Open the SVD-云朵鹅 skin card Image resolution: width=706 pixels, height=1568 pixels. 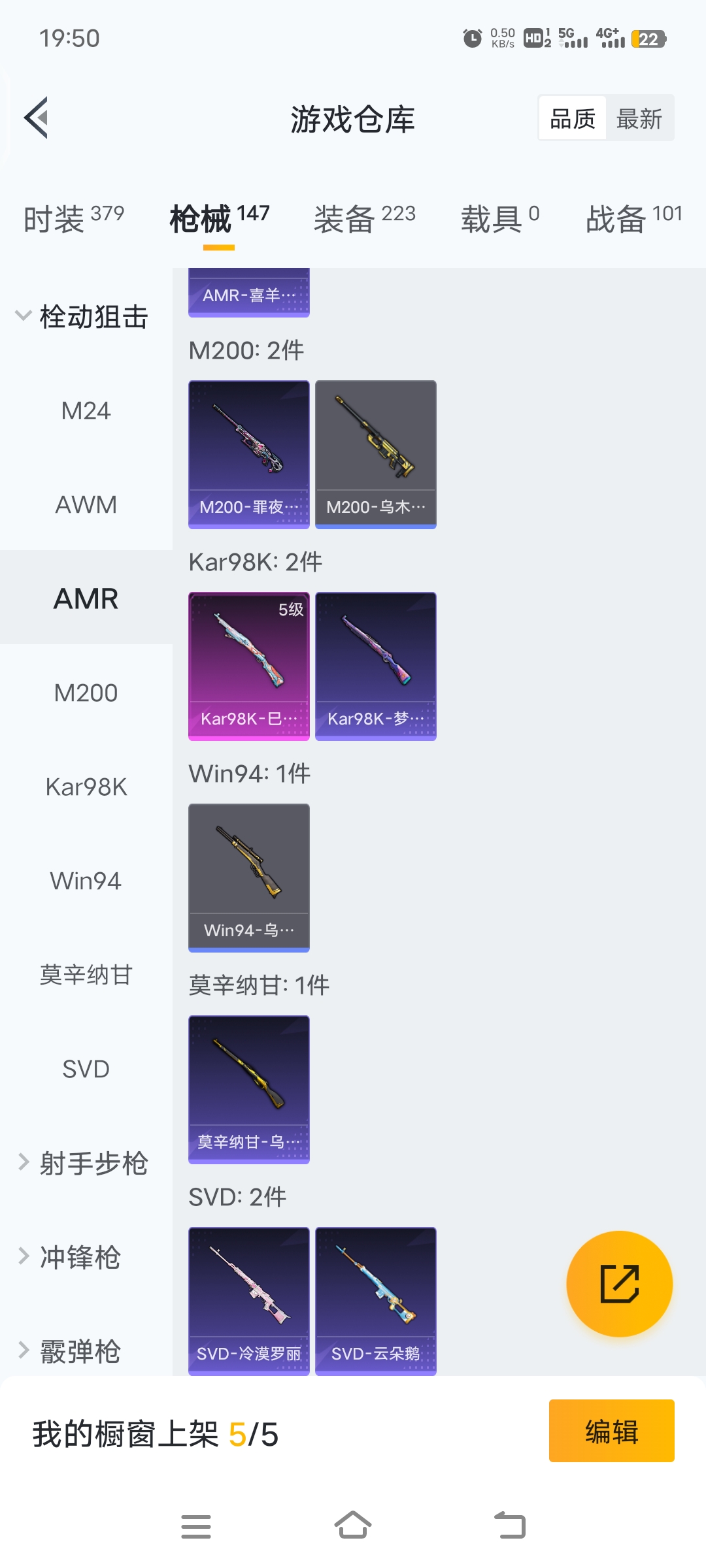pyautogui.click(x=375, y=1300)
